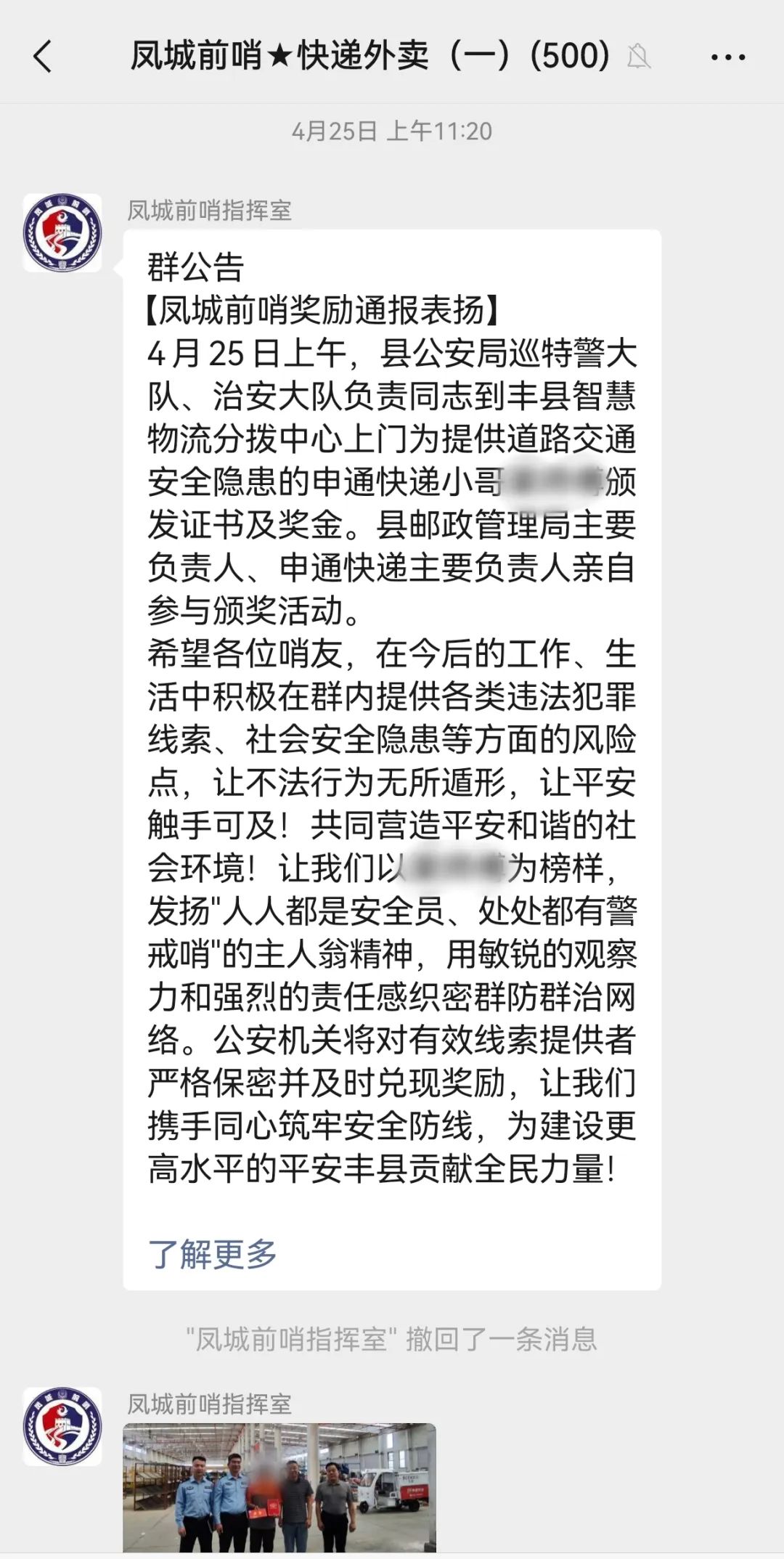View 凤城前哨指挥室 avatar beside the announcement
This screenshot has width=784, height=1559.
(x=62, y=233)
